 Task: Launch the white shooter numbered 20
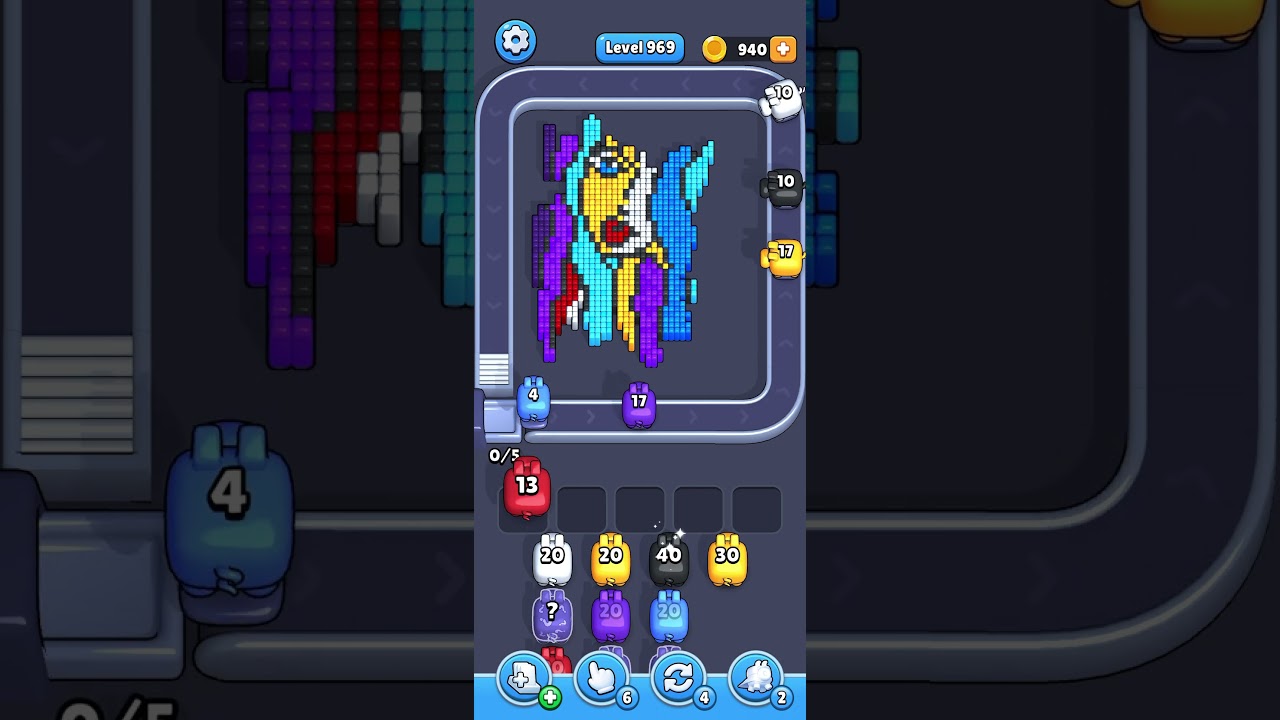(x=552, y=561)
